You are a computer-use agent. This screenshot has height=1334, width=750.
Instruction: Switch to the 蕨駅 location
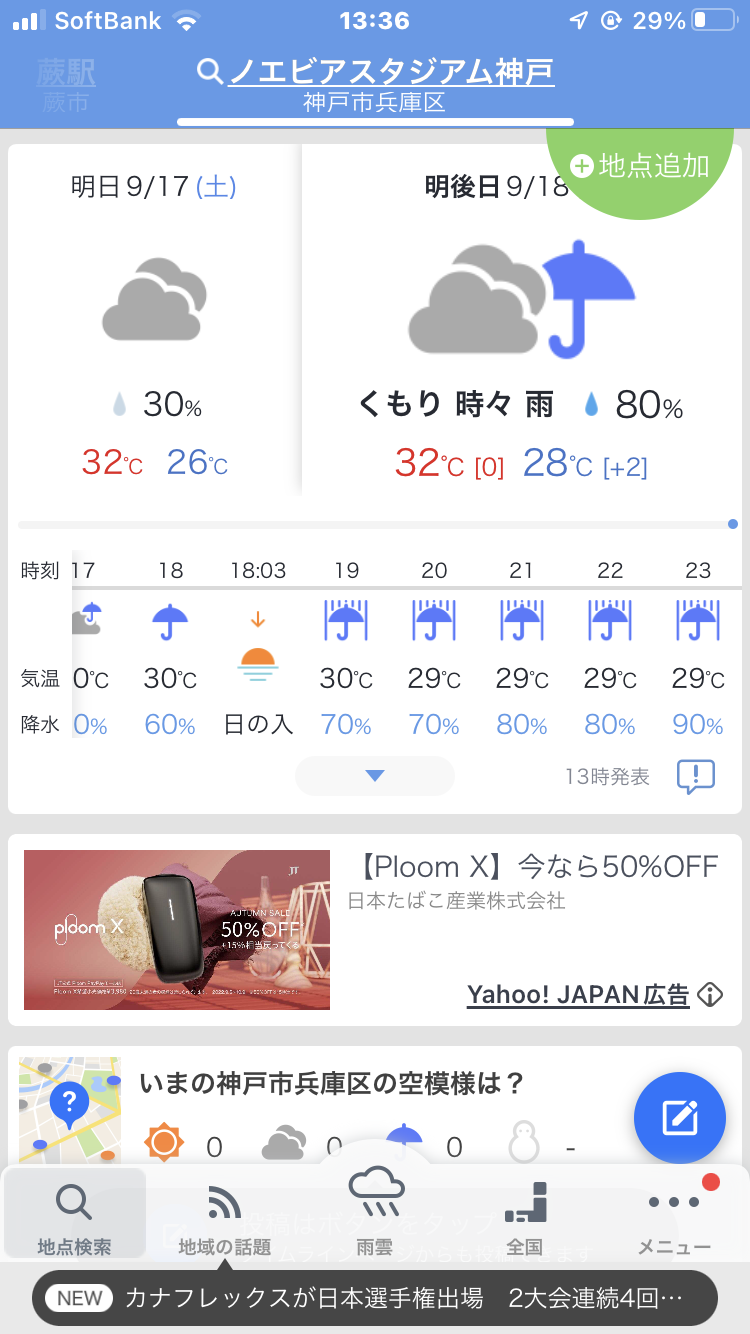click(66, 82)
